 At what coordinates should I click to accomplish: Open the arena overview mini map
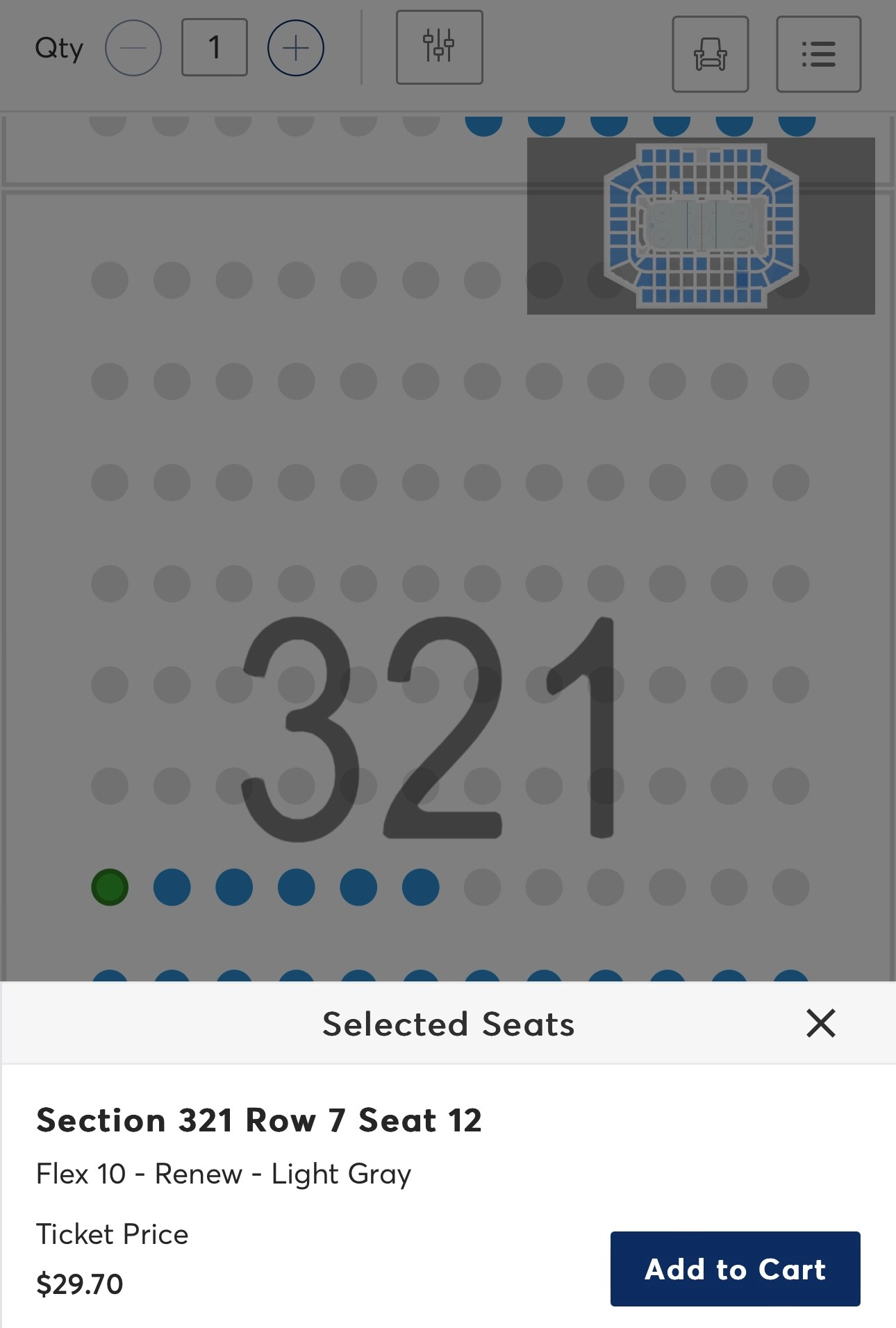pos(700,226)
